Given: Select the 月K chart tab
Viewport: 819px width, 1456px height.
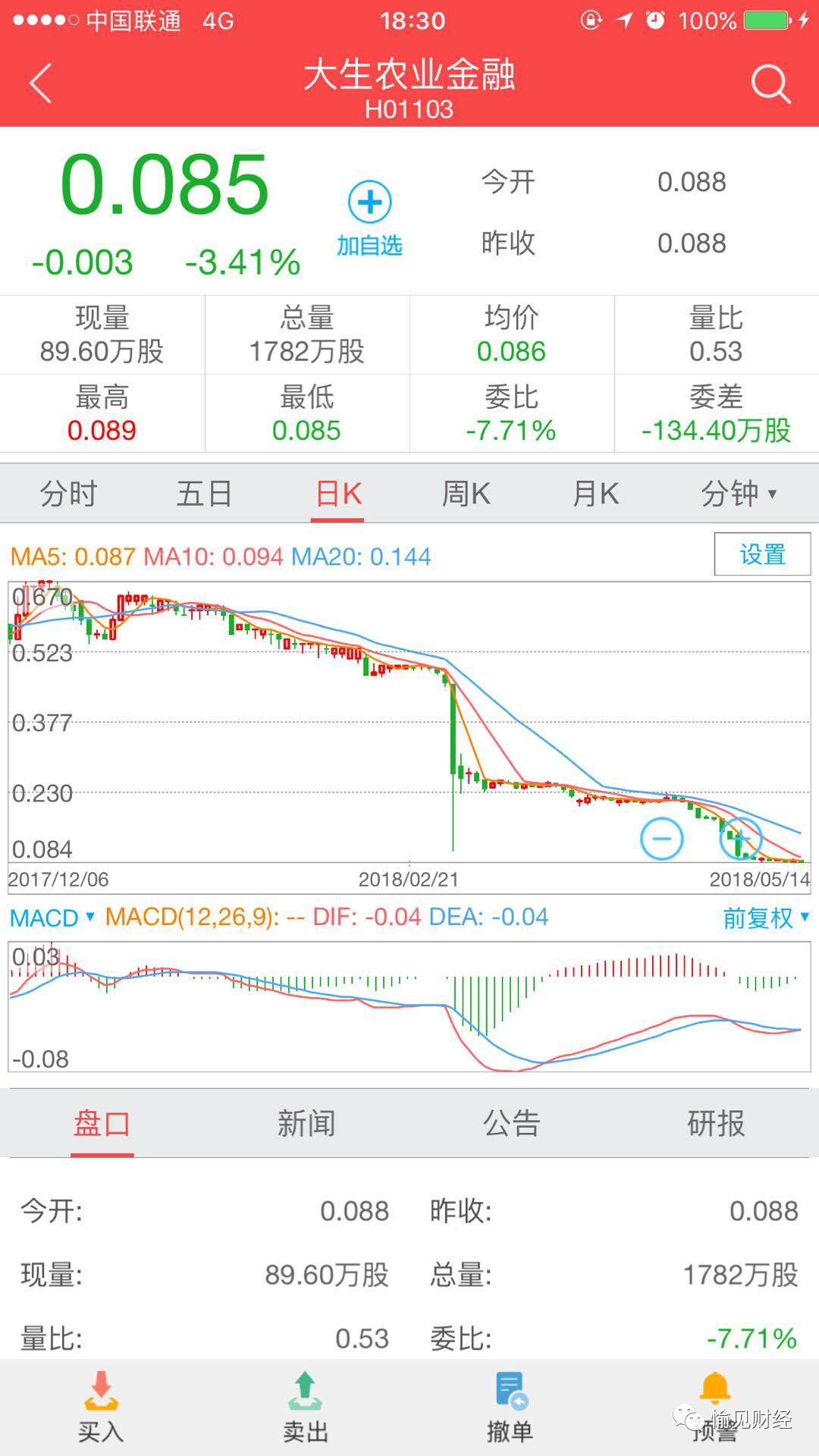Looking at the screenshot, I should pos(596,494).
